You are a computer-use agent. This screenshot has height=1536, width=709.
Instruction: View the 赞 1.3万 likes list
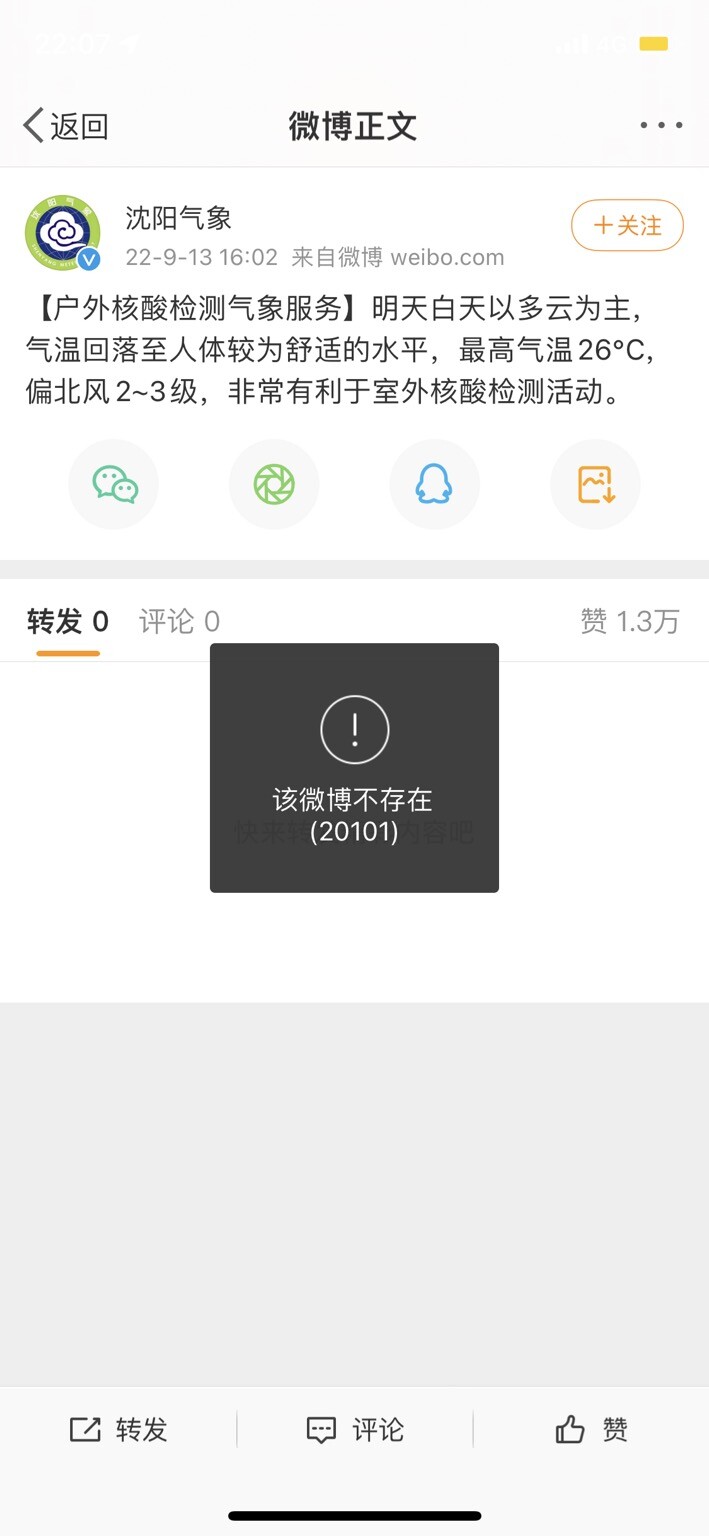tap(629, 622)
